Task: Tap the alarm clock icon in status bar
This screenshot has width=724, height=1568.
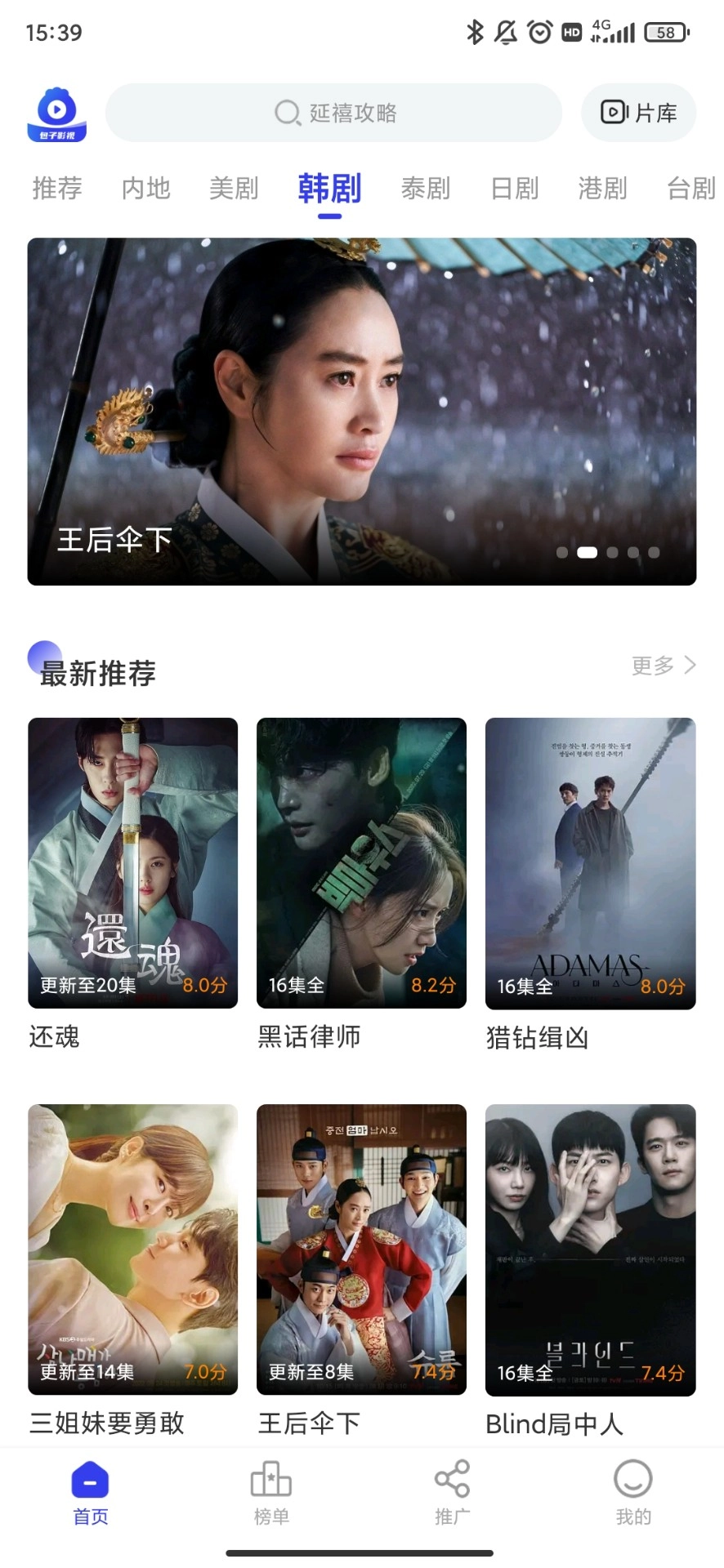Action: pos(539,31)
